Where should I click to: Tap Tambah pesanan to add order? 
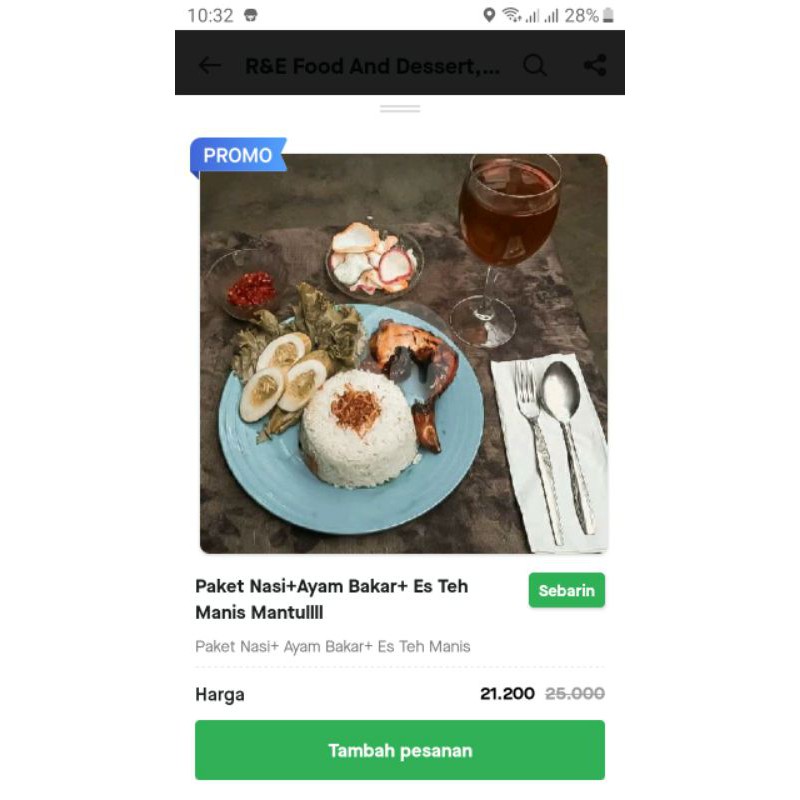click(400, 750)
